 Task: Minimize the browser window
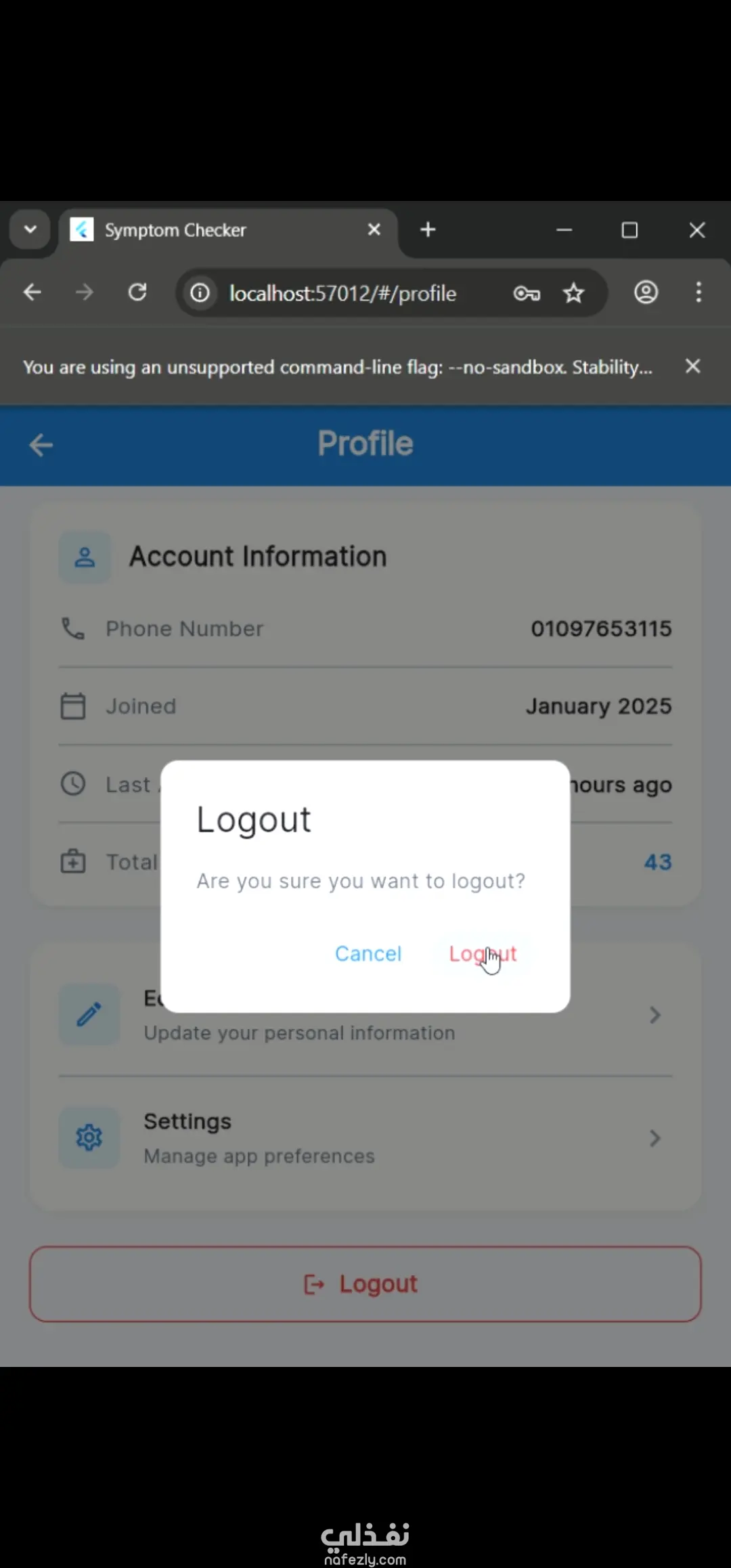coord(564,230)
